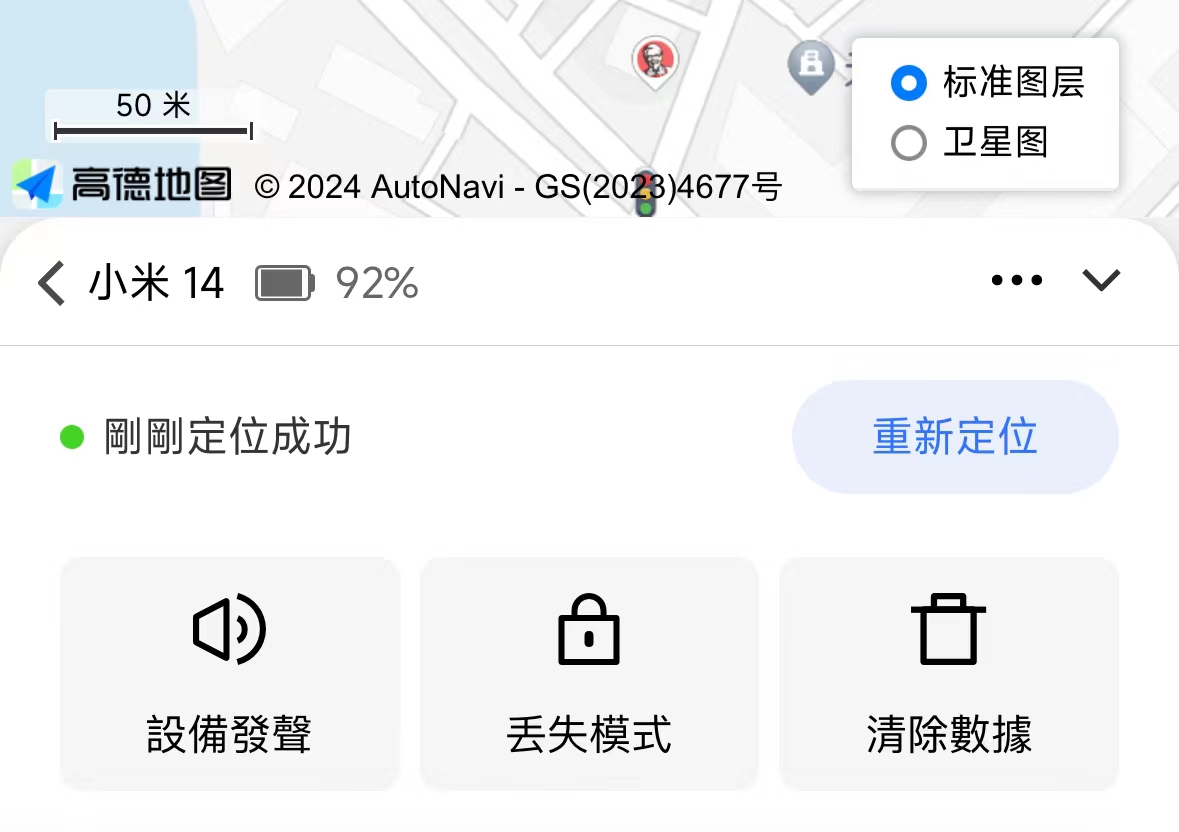Screen dimensions: 1179x832
Task: Erase device data (清除數據)
Action: 948,673
